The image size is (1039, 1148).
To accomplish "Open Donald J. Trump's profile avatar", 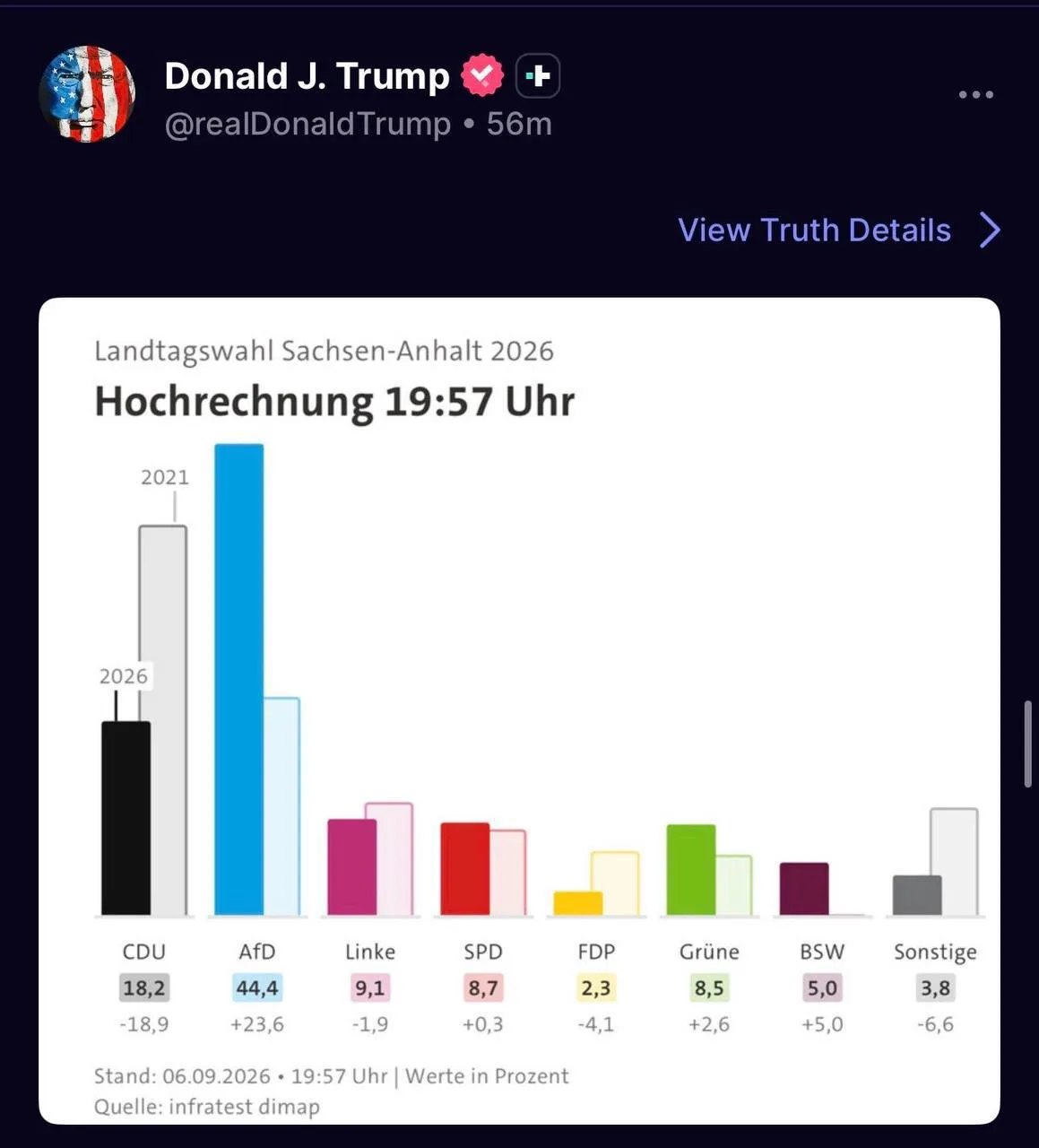I will tap(87, 94).
